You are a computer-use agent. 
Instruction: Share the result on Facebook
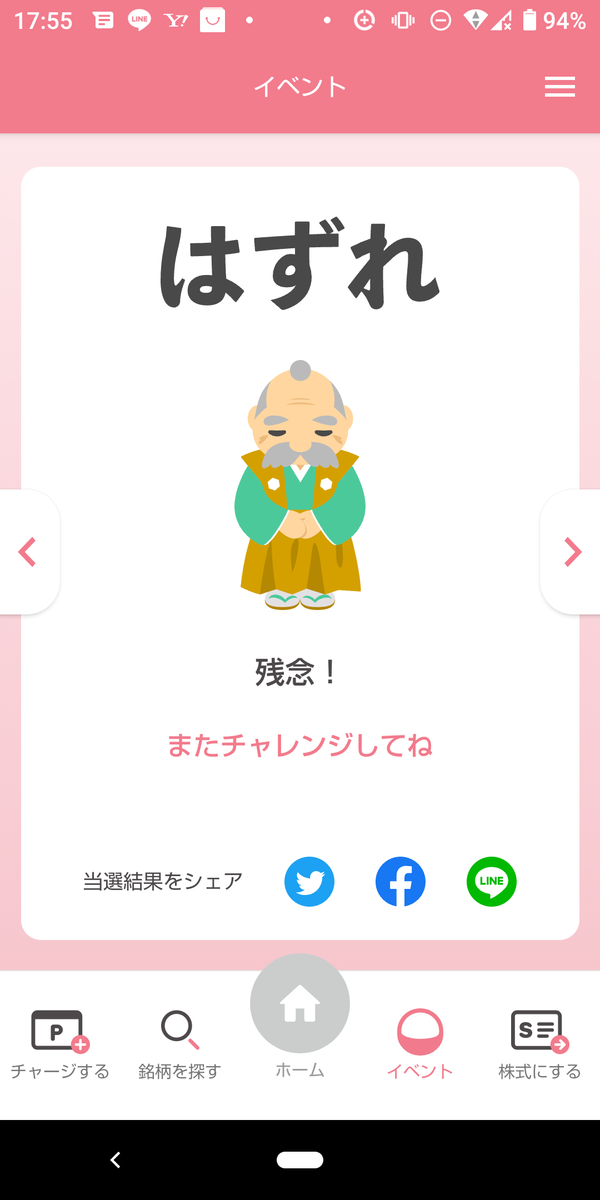click(x=400, y=882)
